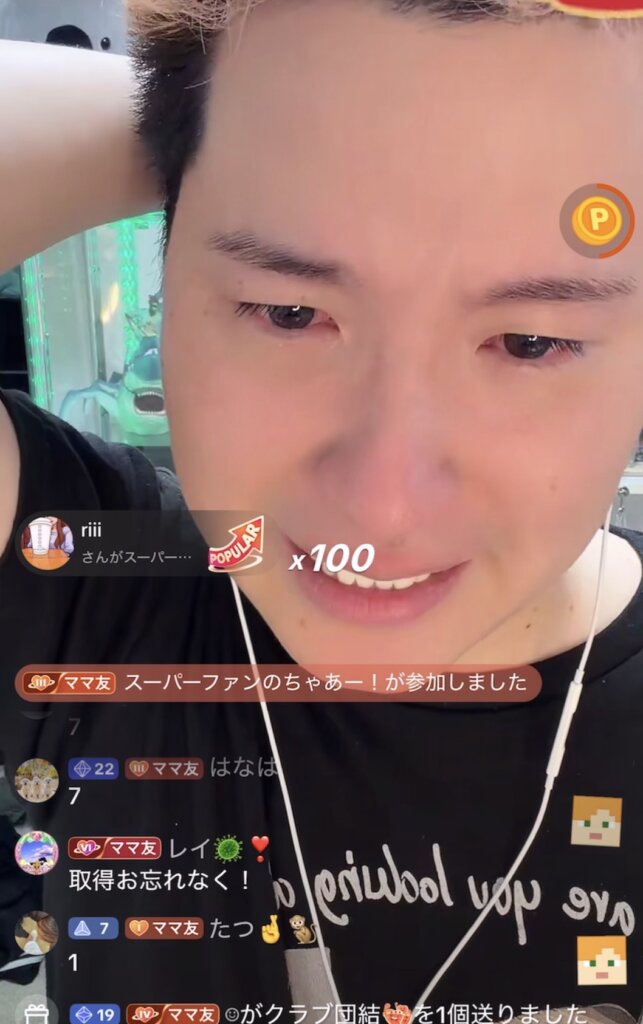Open the ちゃあー！ super fan join notice

(280, 683)
